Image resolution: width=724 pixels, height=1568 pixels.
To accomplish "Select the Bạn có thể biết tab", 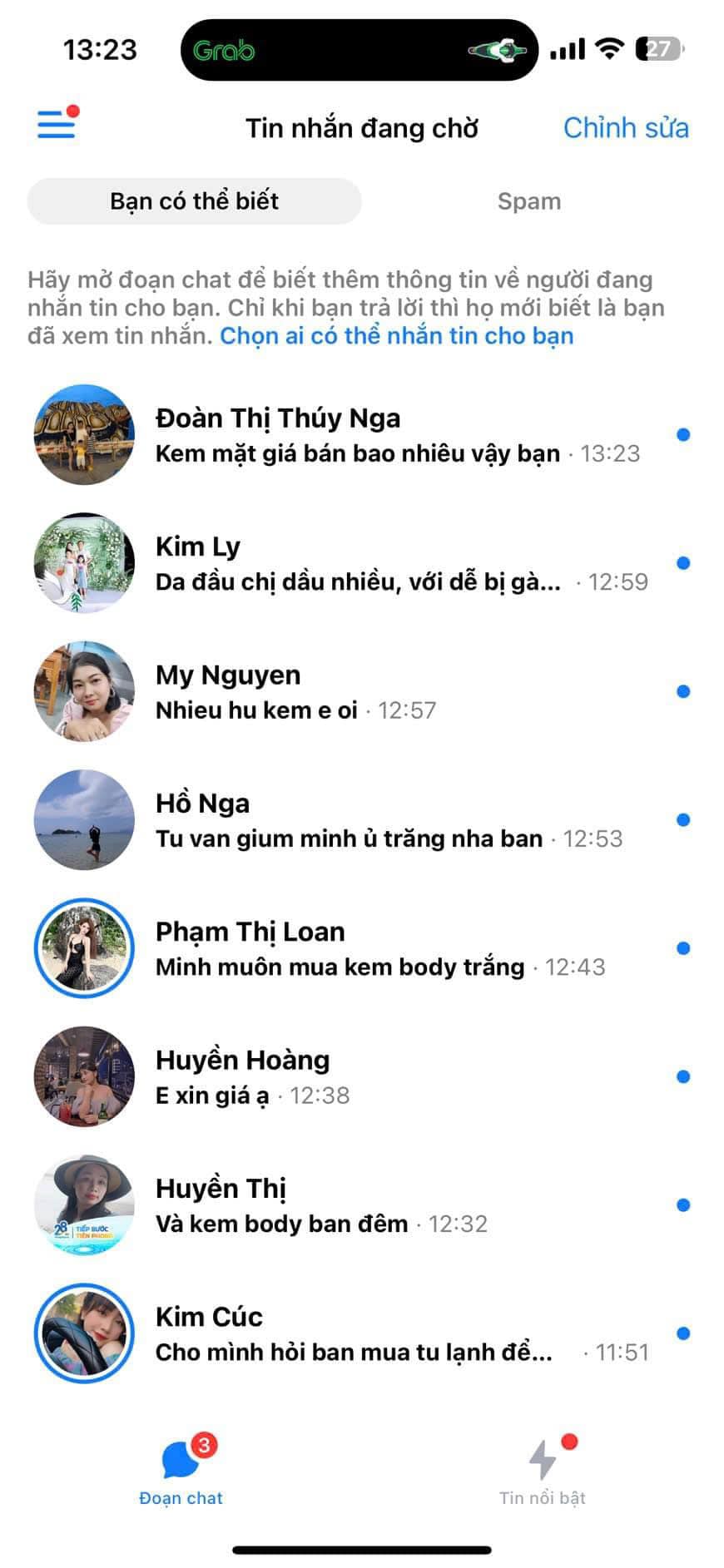I will click(x=194, y=201).
